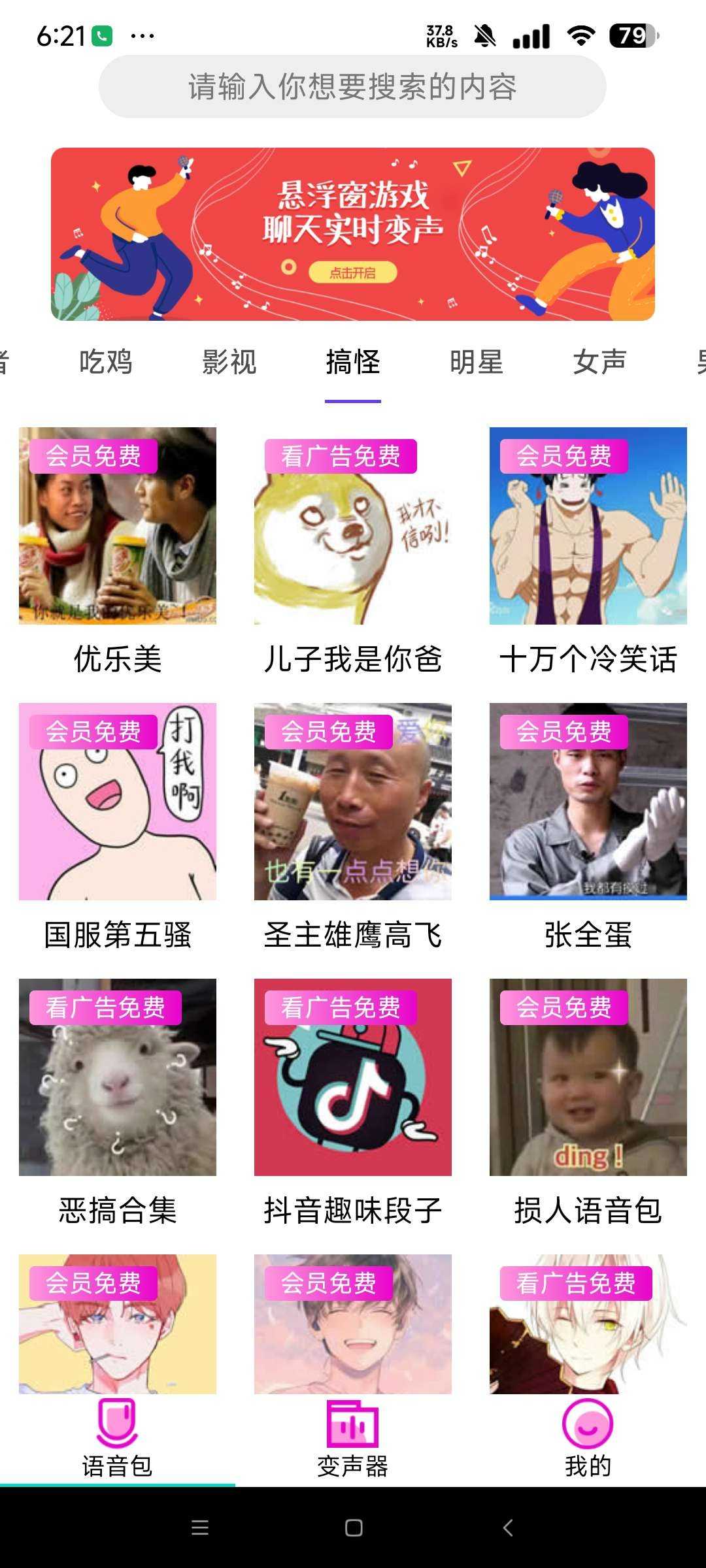This screenshot has height=1568, width=706.
Task: Open the 悬浮窗游戏 real-time voice changer banner
Action: (x=353, y=234)
